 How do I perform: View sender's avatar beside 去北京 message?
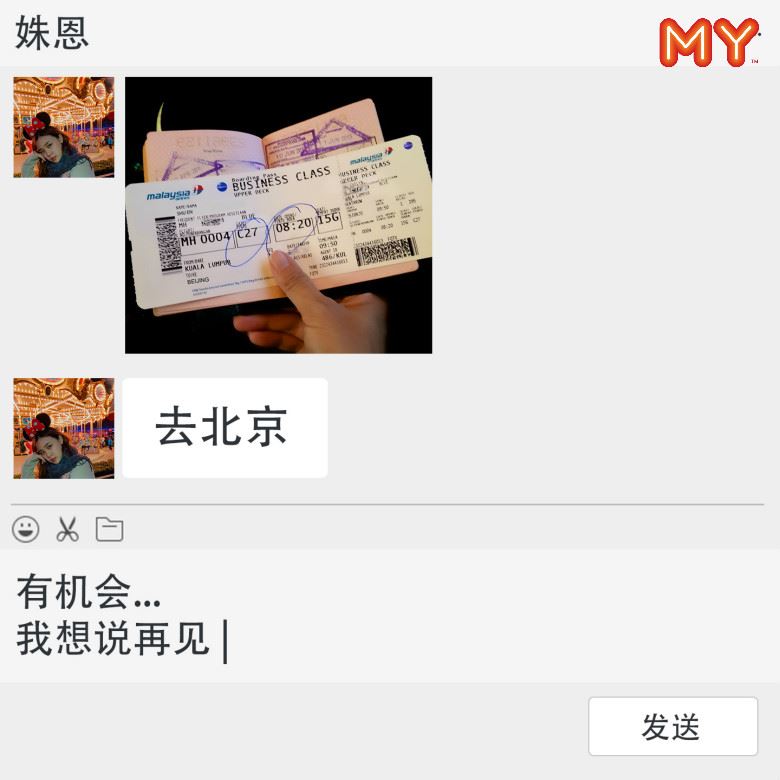pyautogui.click(x=63, y=428)
